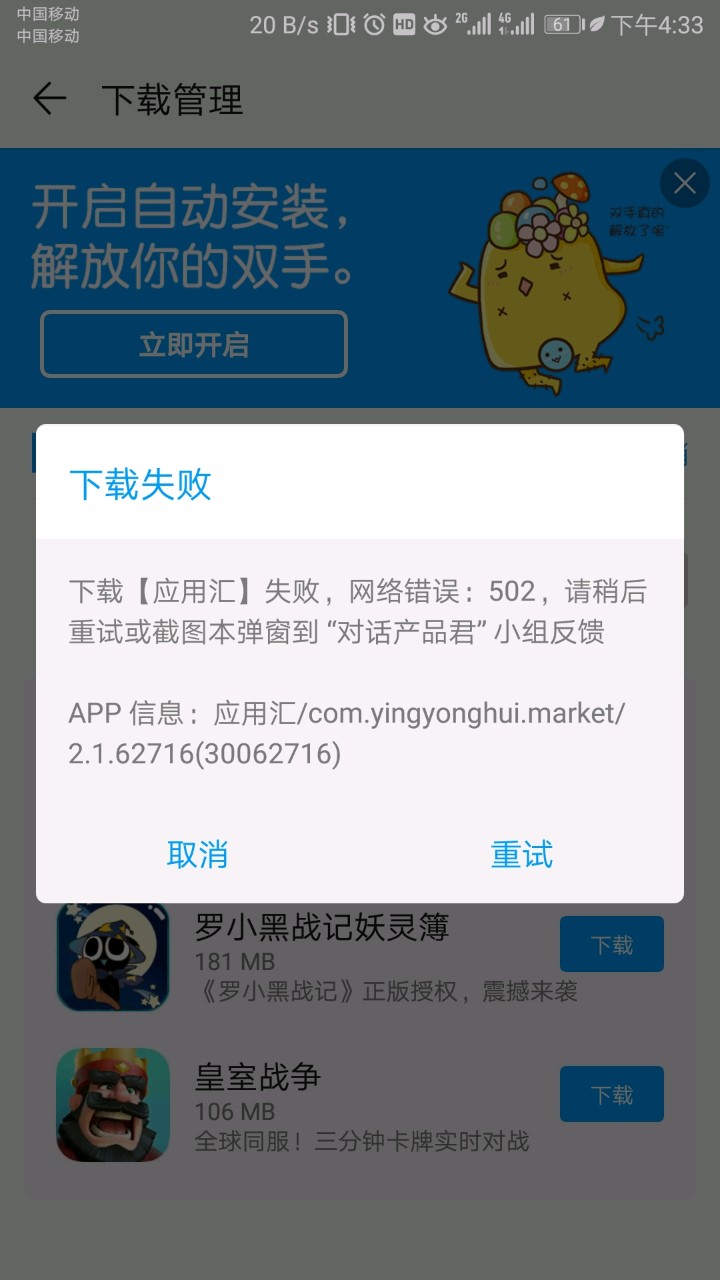Go back from 下载管理
720x1280 pixels.
(x=49, y=99)
